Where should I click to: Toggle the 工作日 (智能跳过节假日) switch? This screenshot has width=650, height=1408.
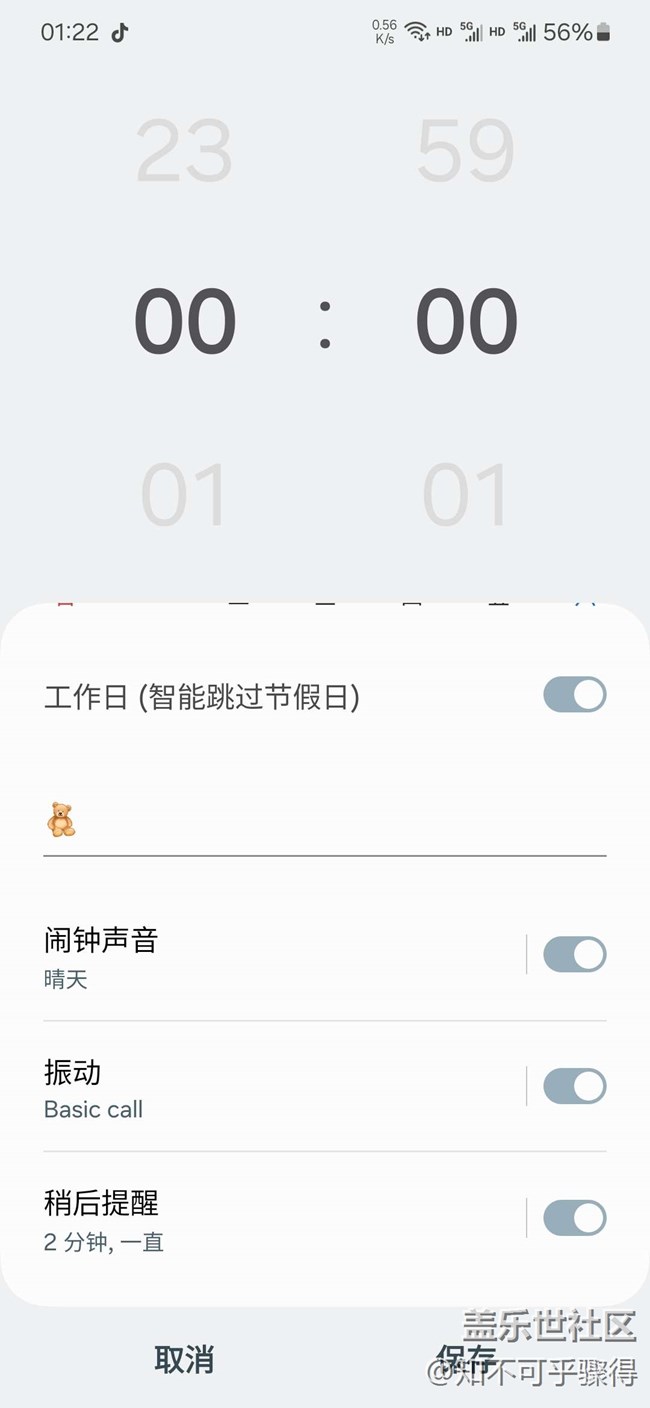tap(574, 695)
